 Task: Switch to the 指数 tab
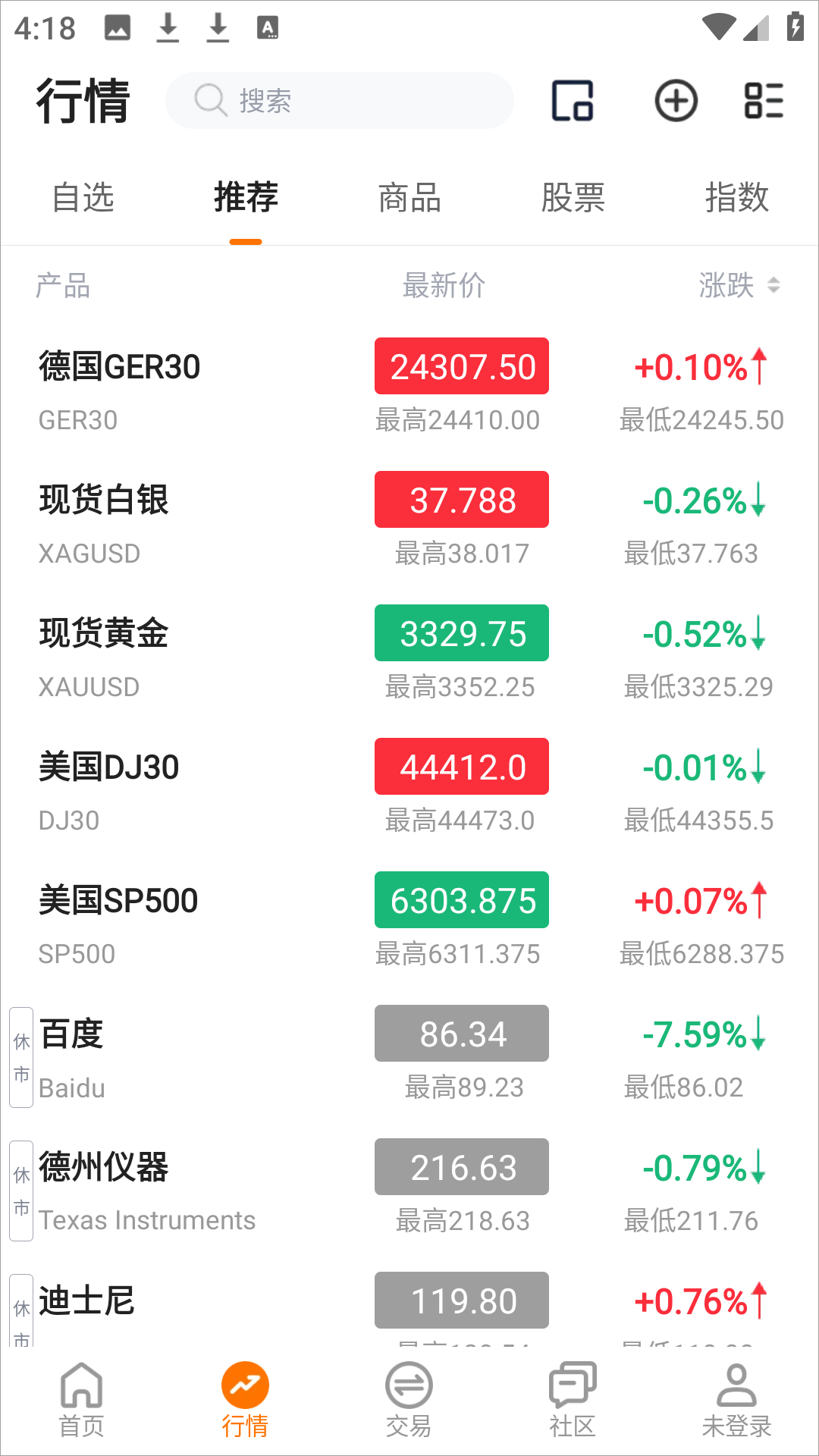click(736, 197)
